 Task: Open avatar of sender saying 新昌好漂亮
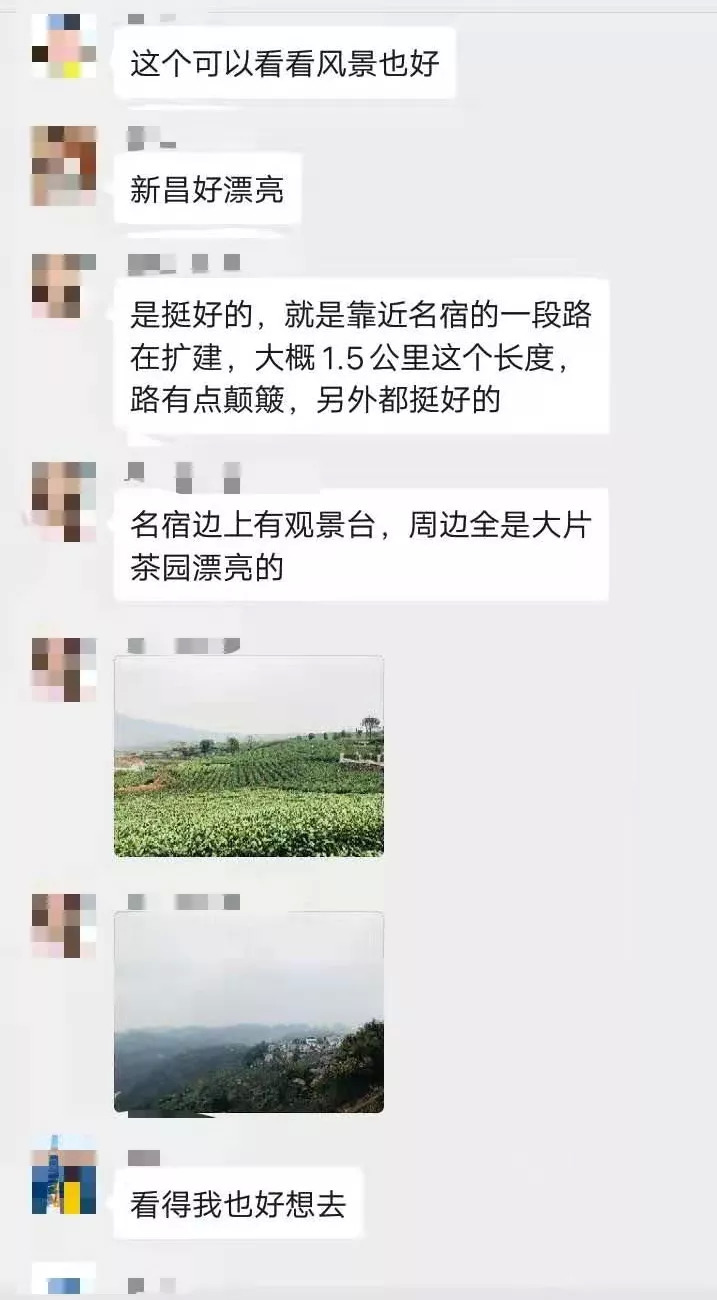(64, 165)
